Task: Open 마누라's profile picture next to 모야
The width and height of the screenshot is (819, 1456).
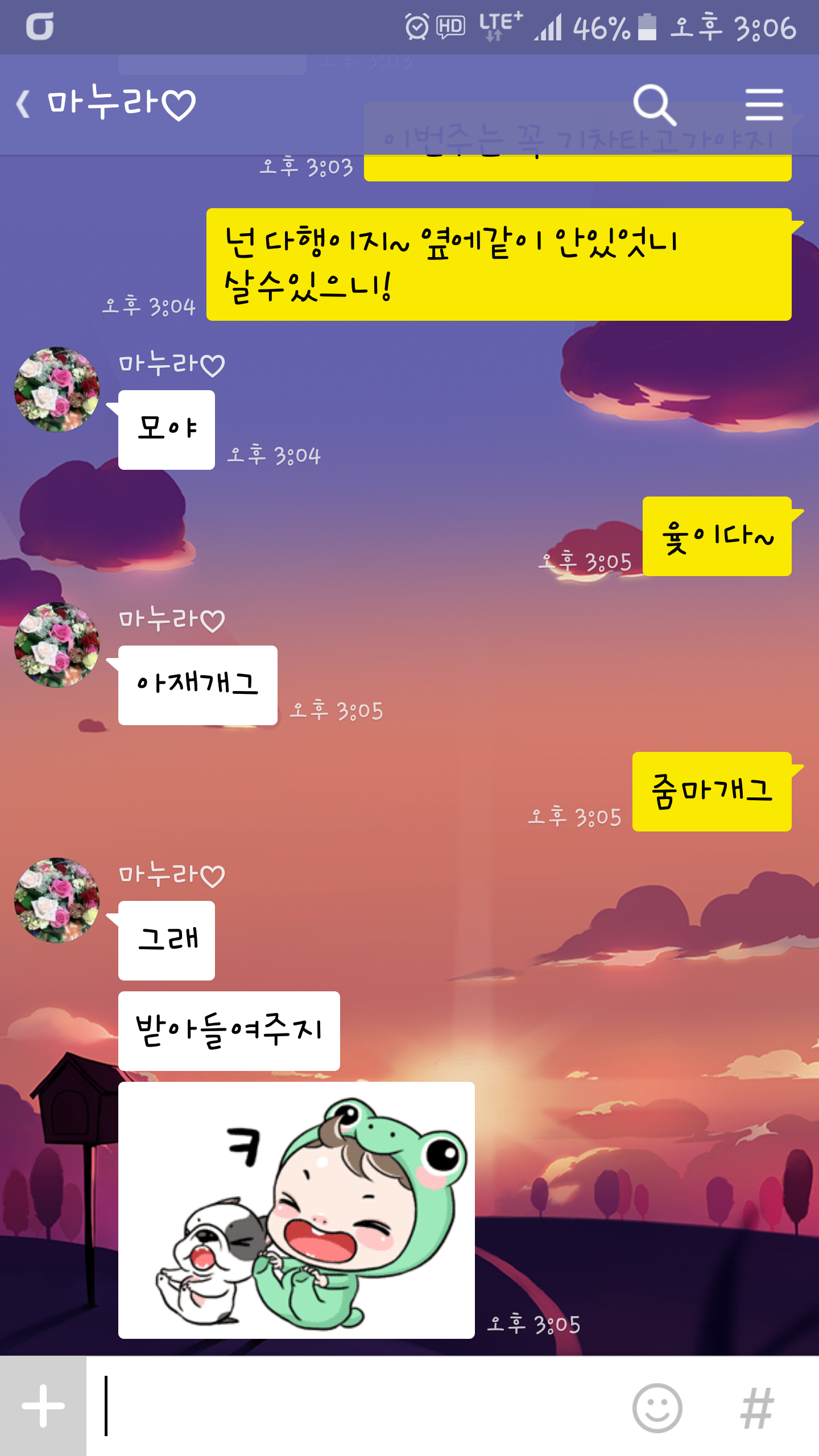Action: [x=57, y=390]
